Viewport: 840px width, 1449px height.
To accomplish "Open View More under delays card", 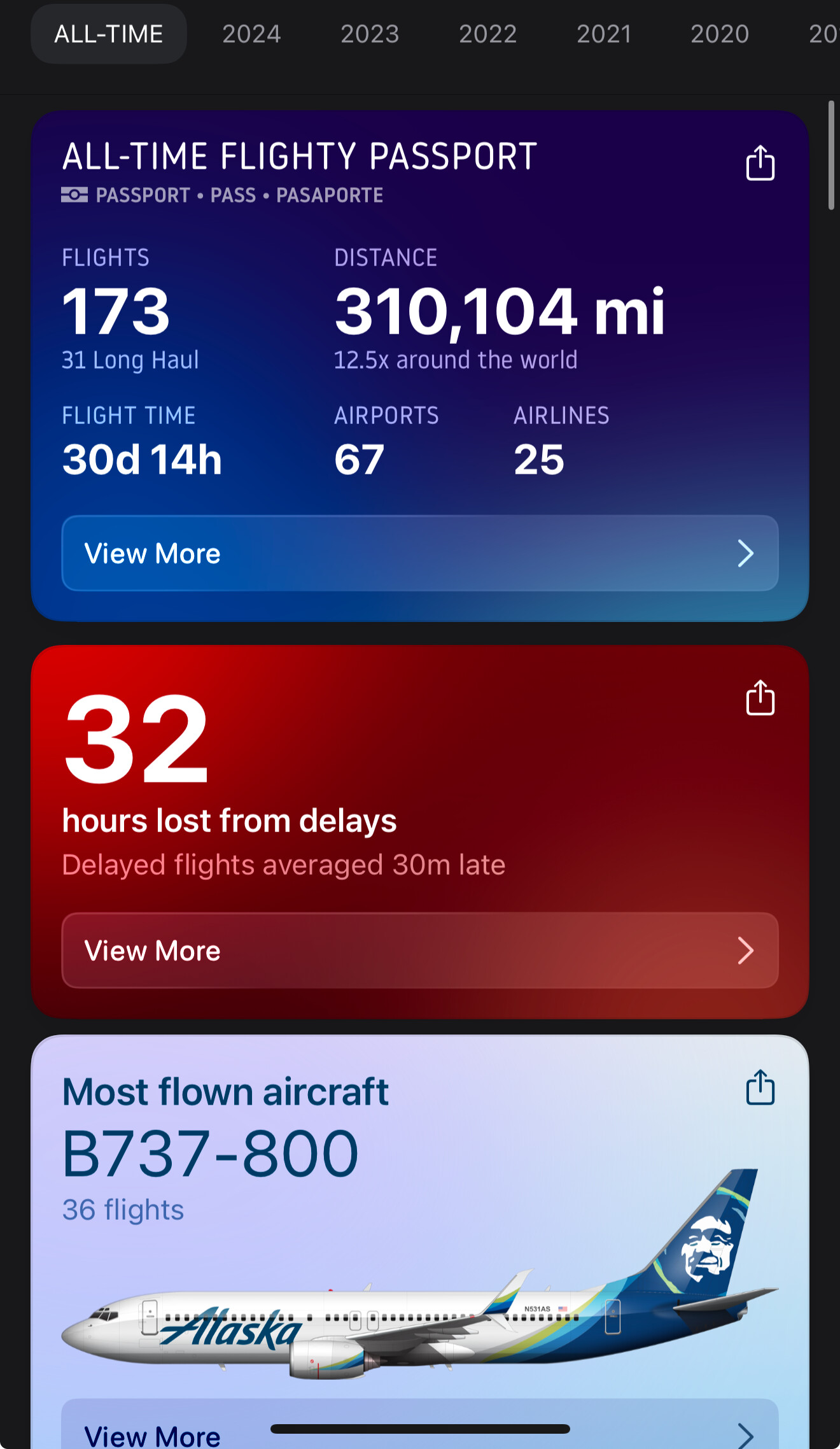I will coord(420,951).
